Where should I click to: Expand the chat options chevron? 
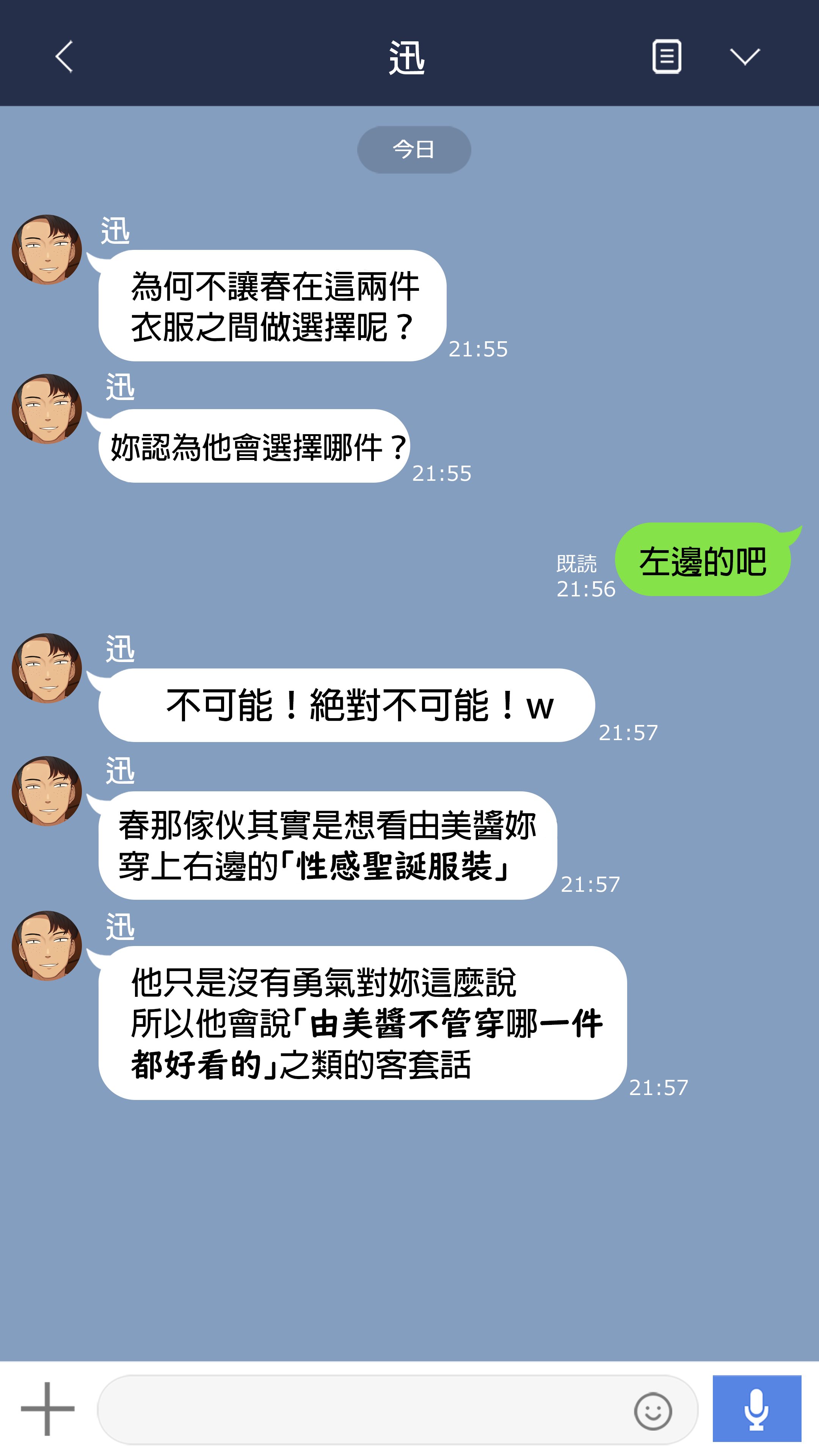(x=744, y=56)
